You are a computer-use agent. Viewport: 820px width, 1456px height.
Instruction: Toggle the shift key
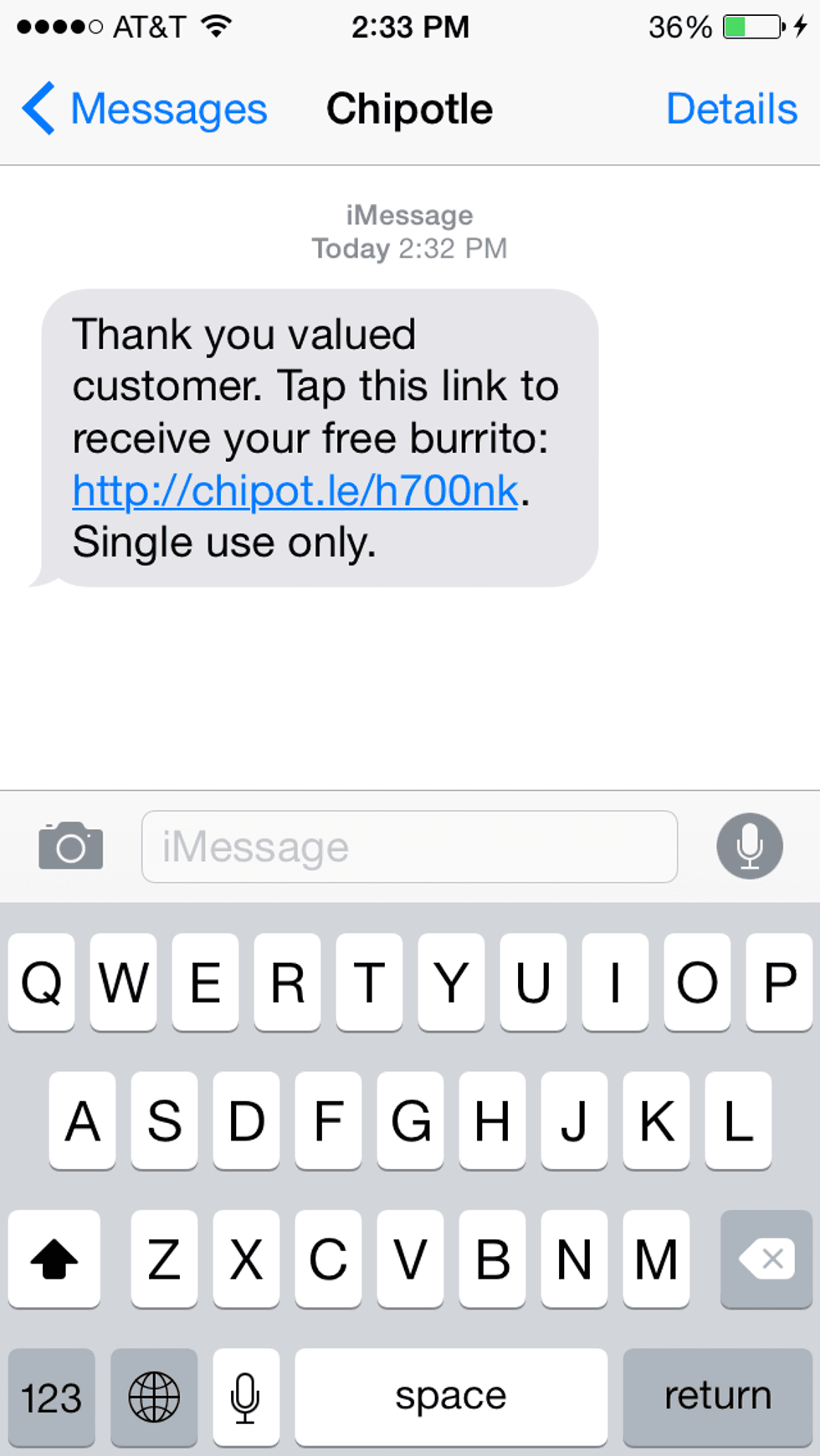pos(54,1259)
